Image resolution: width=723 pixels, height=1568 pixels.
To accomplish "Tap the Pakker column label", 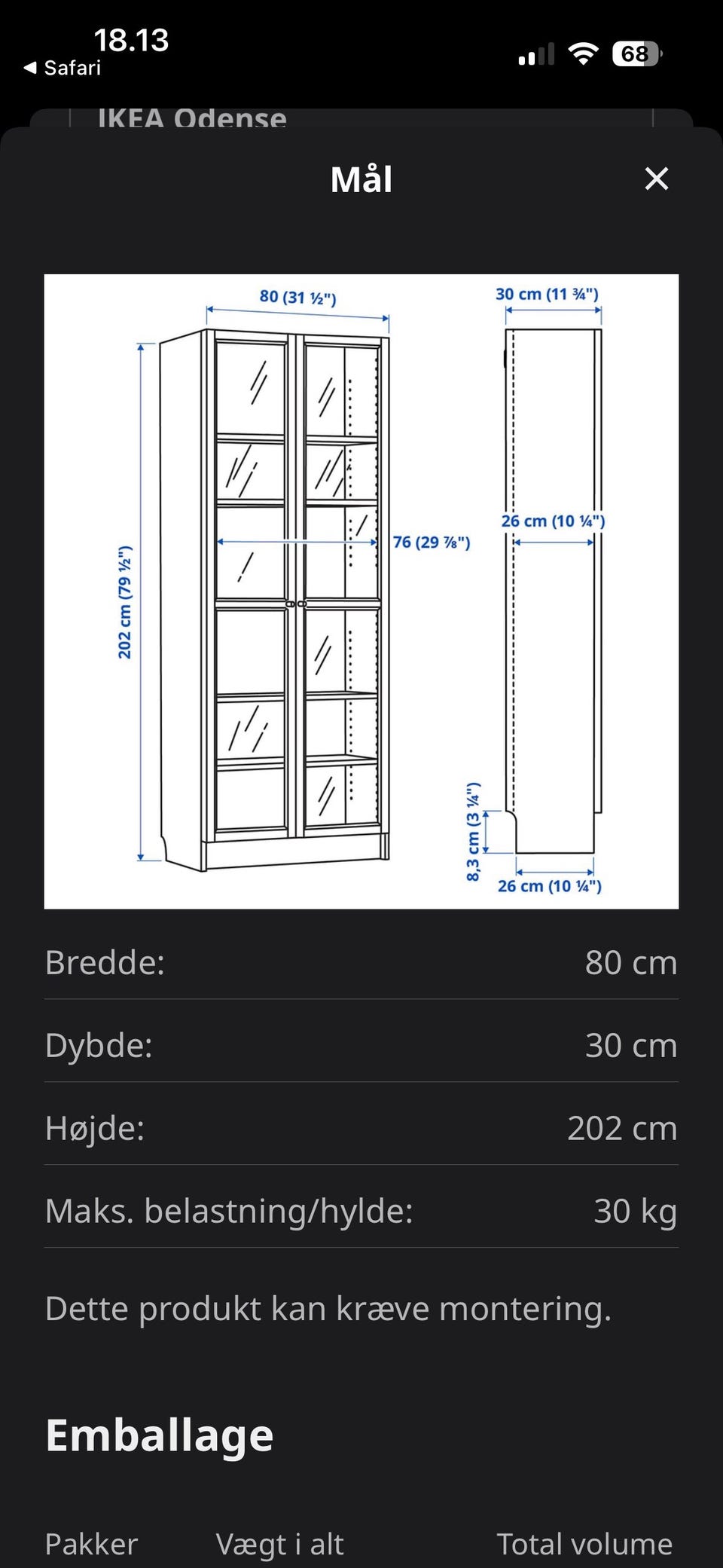I will tap(90, 1543).
